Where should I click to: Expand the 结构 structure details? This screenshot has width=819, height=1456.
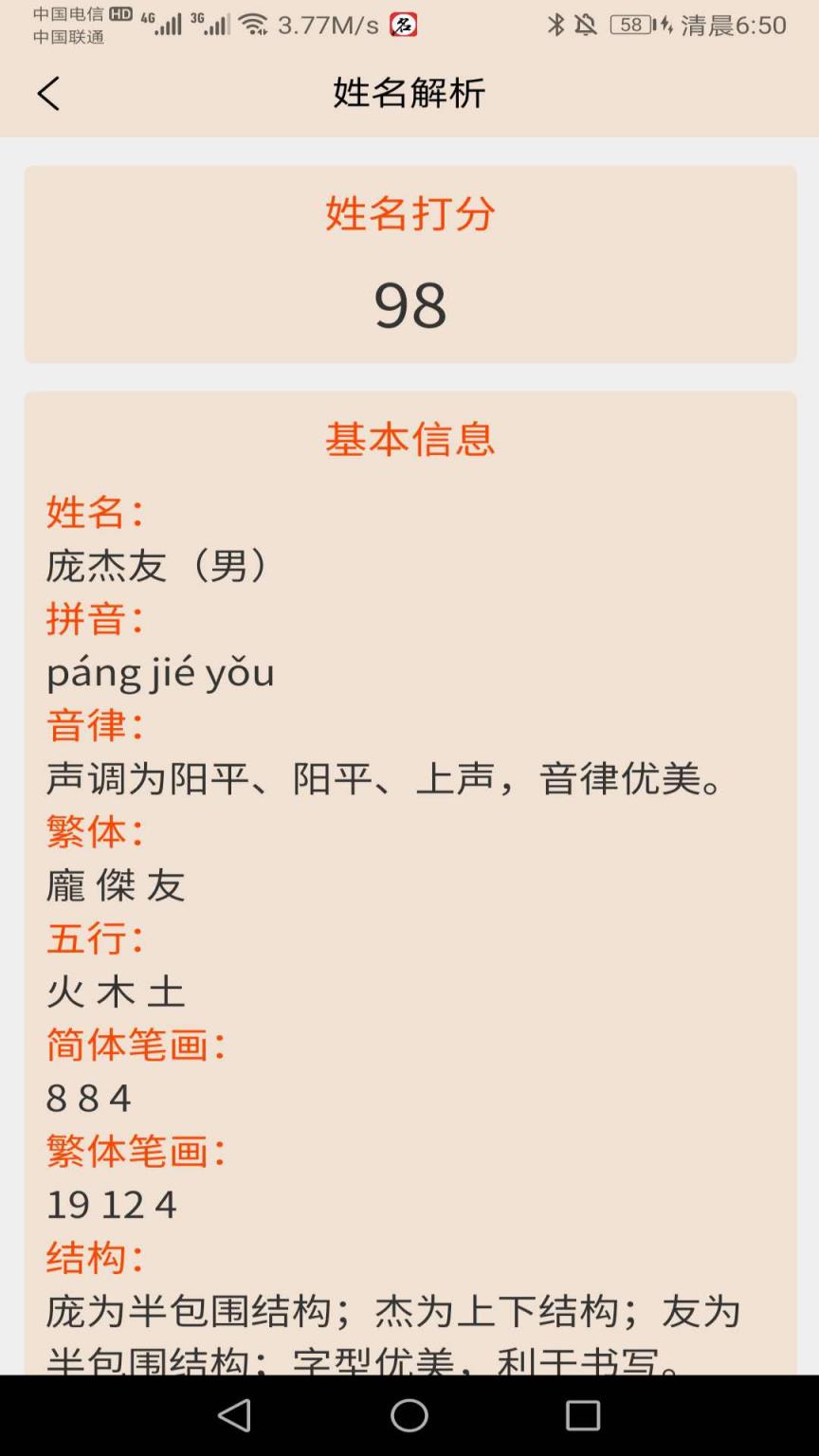coord(92,1257)
